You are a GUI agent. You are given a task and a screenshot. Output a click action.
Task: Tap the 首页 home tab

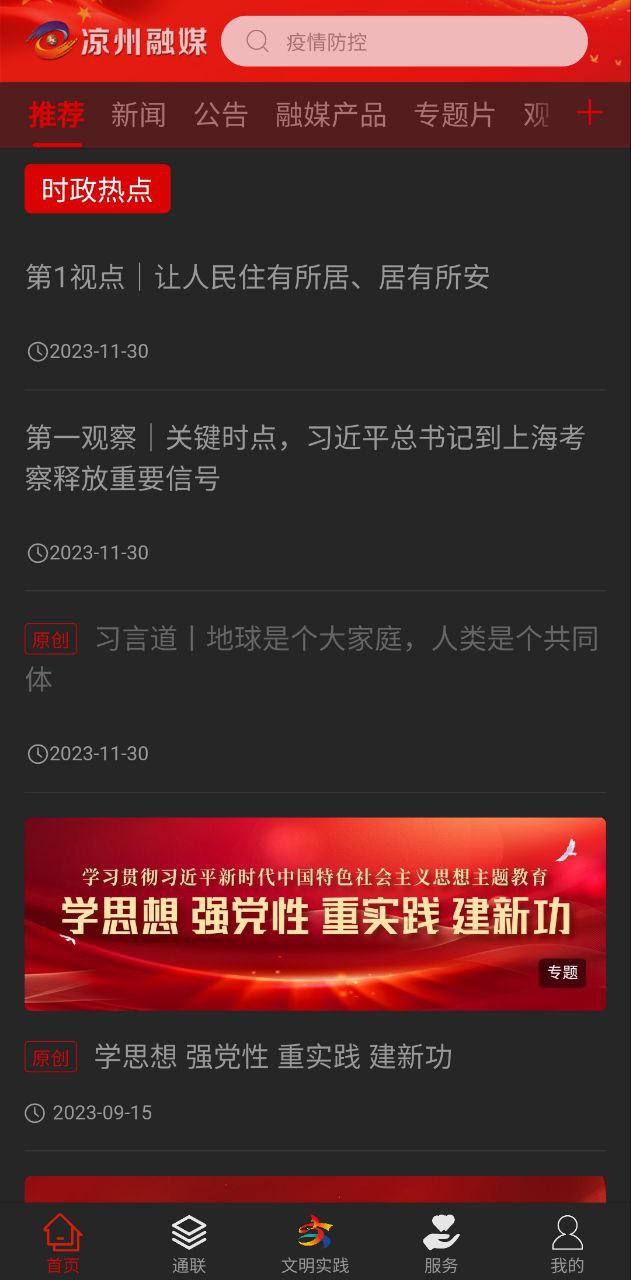(x=63, y=1243)
